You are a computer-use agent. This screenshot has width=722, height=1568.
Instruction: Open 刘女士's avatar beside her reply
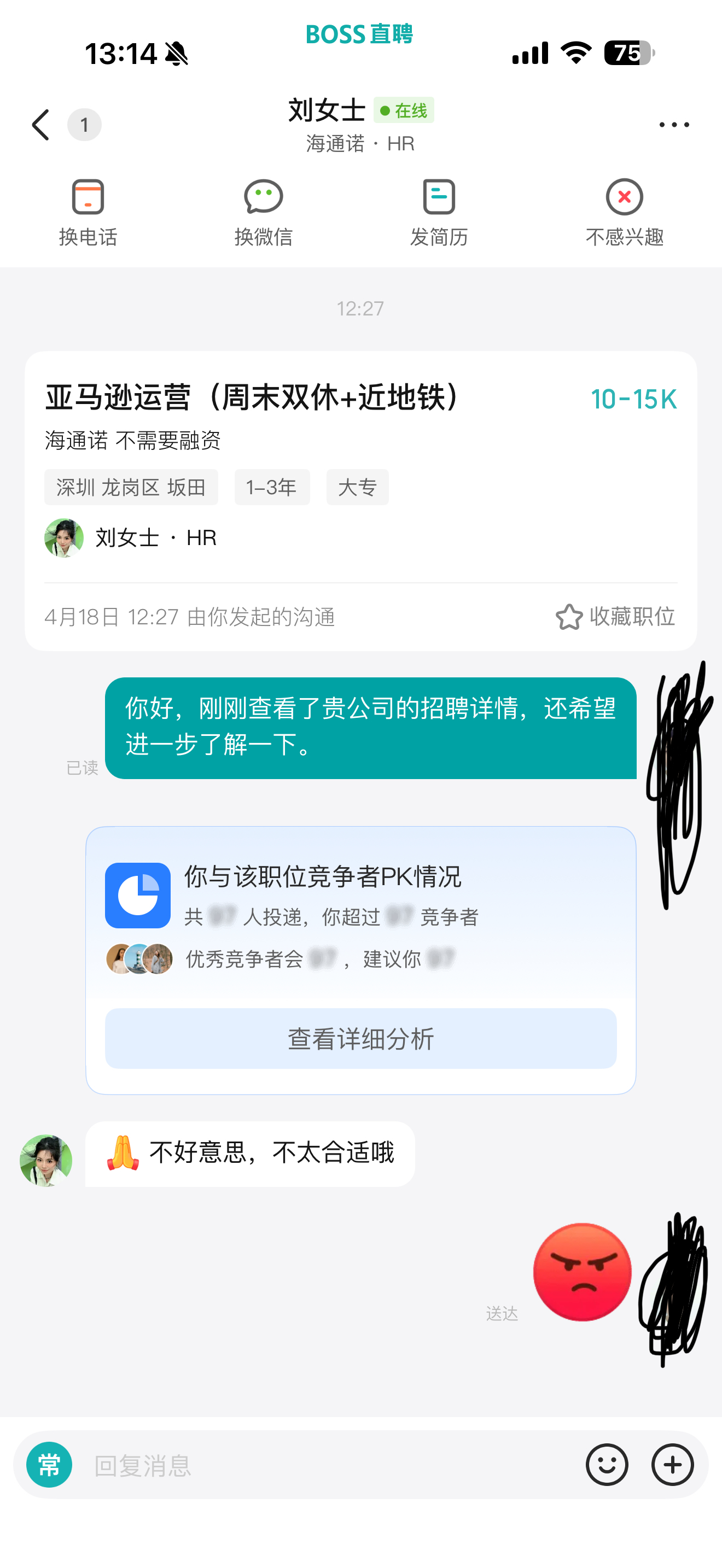coord(46,1160)
